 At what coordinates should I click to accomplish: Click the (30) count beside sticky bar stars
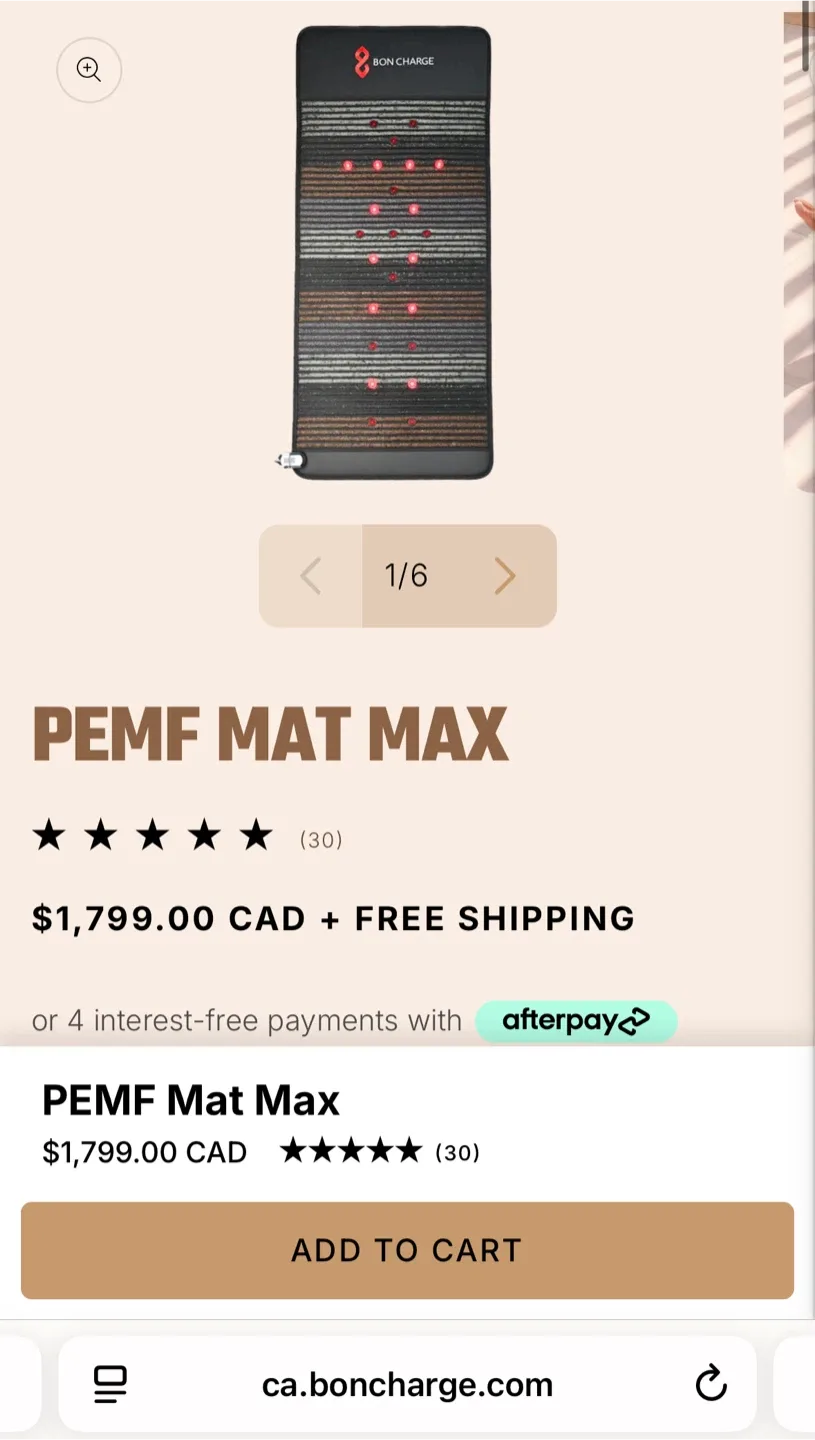click(458, 1152)
